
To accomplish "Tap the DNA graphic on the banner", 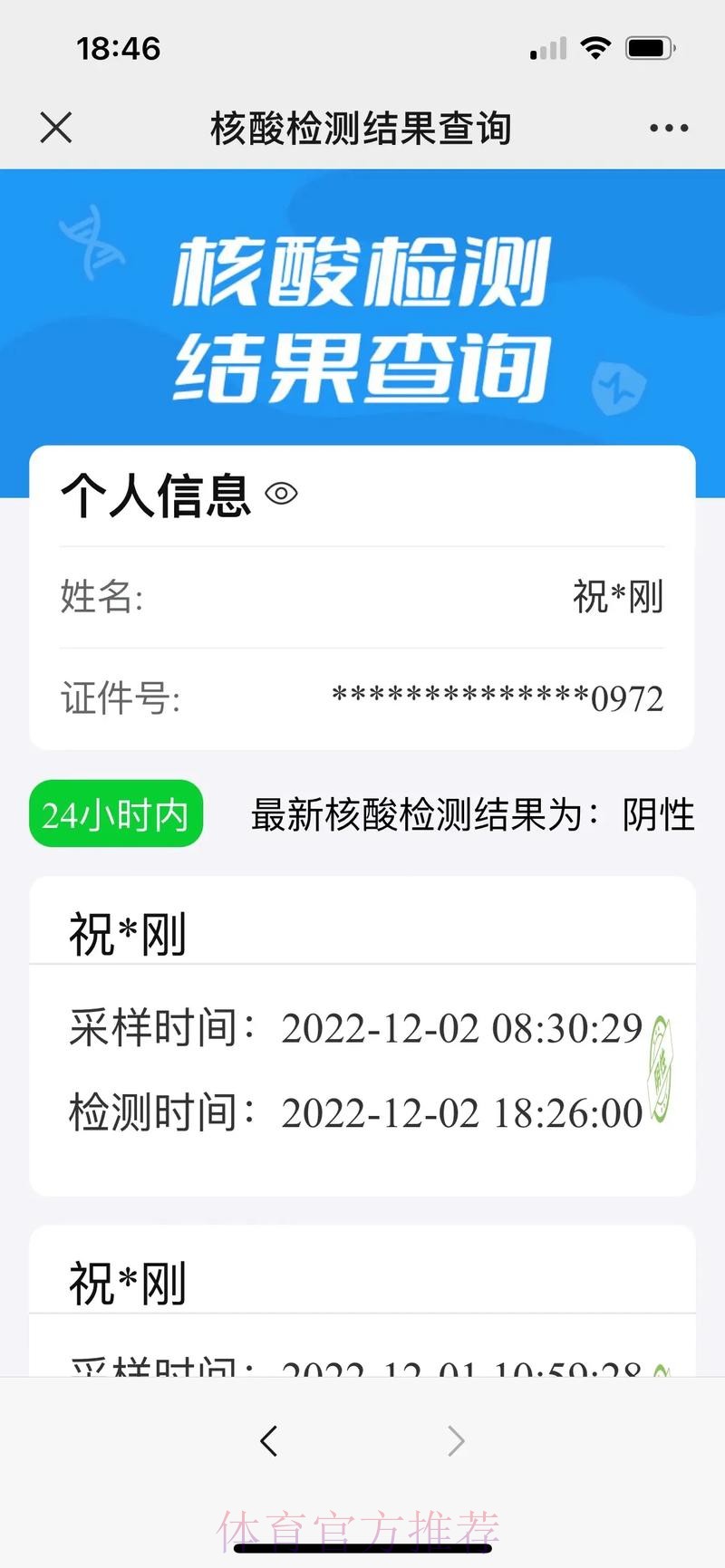I will point(93,245).
